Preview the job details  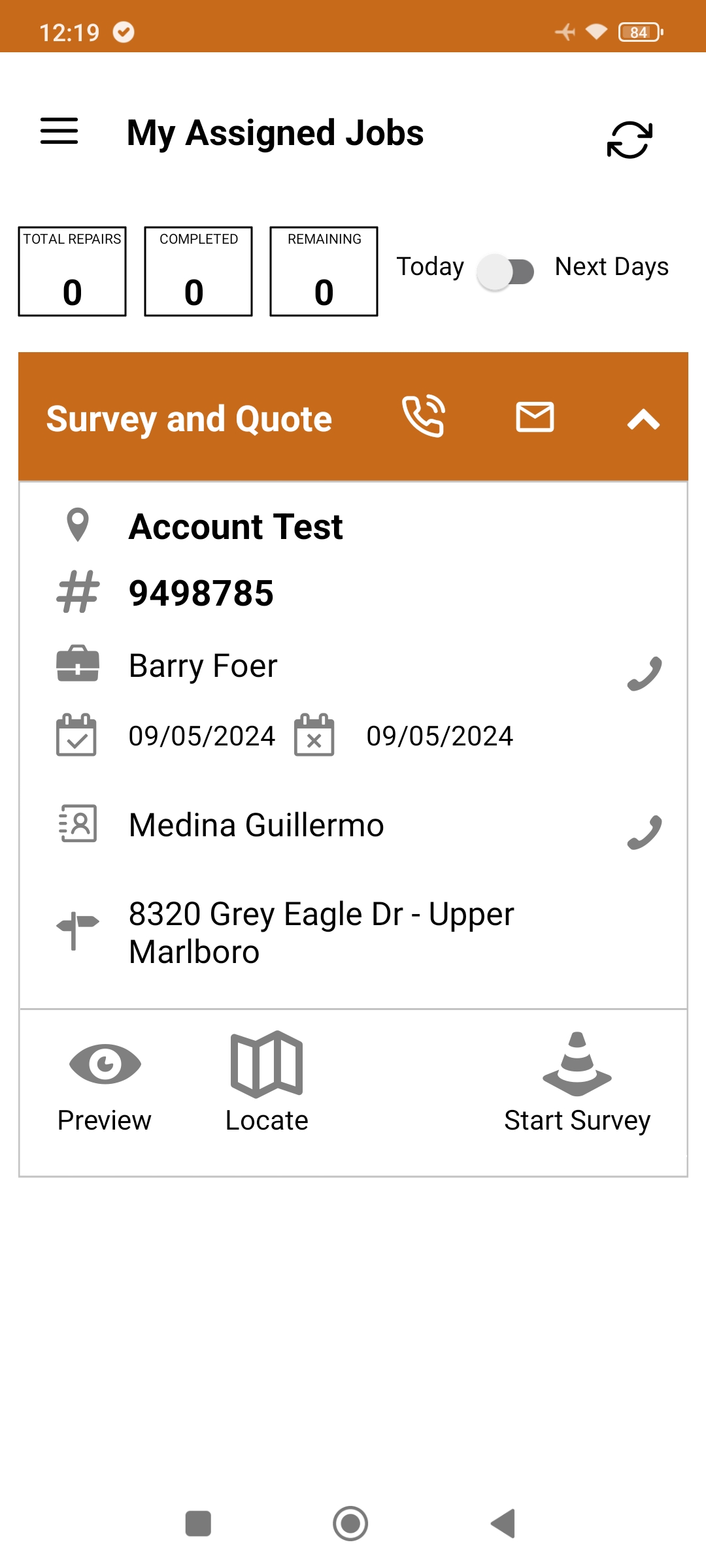point(105,1083)
